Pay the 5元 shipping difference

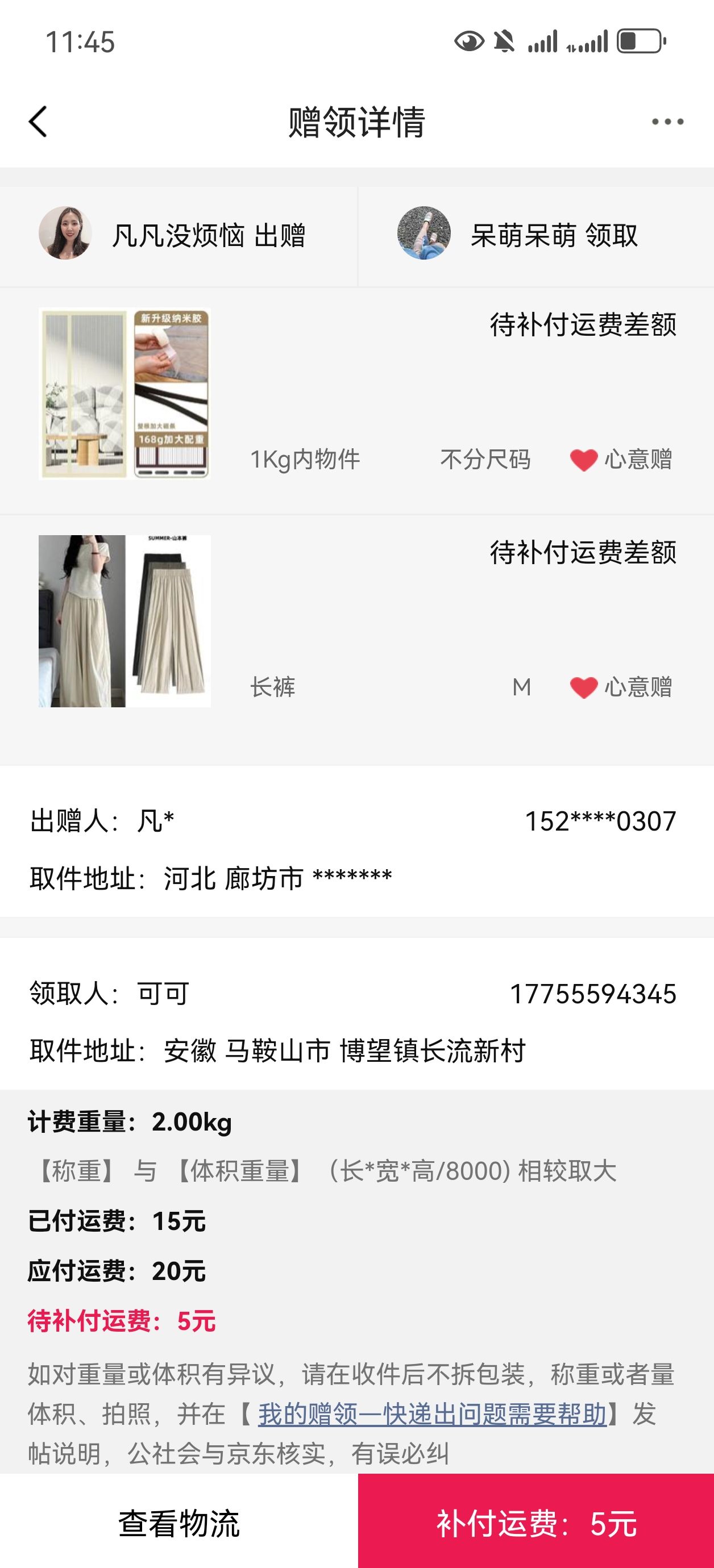click(536, 1523)
